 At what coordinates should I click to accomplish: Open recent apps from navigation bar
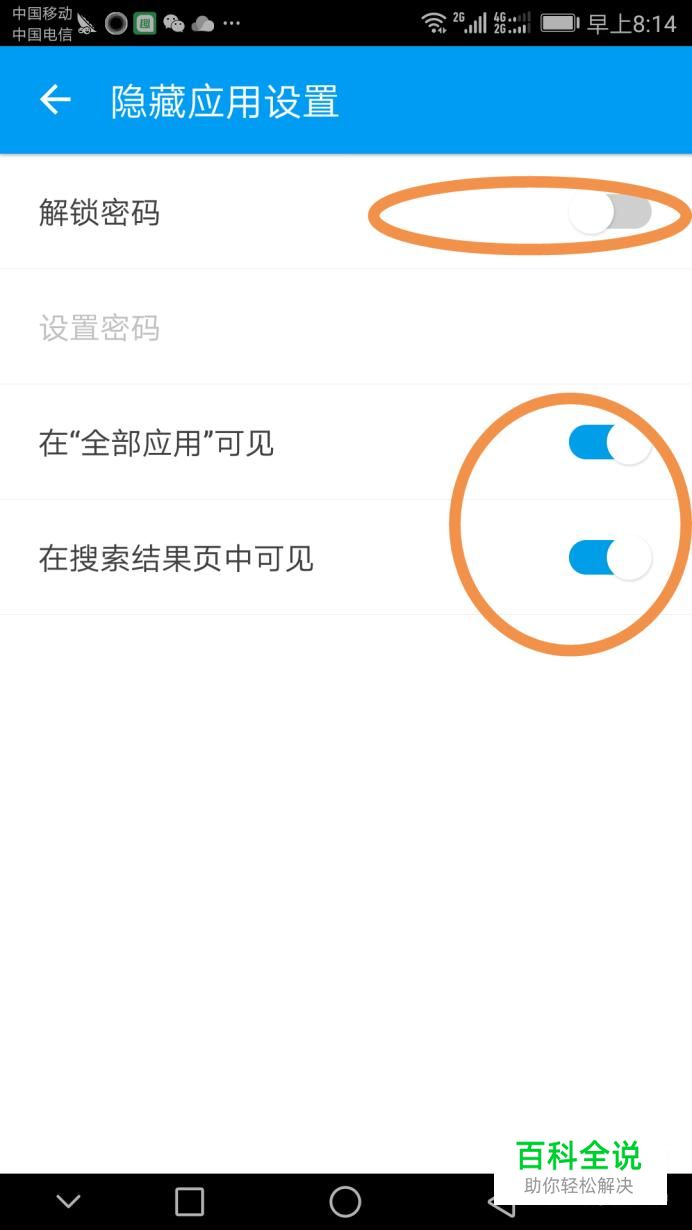[189, 1201]
